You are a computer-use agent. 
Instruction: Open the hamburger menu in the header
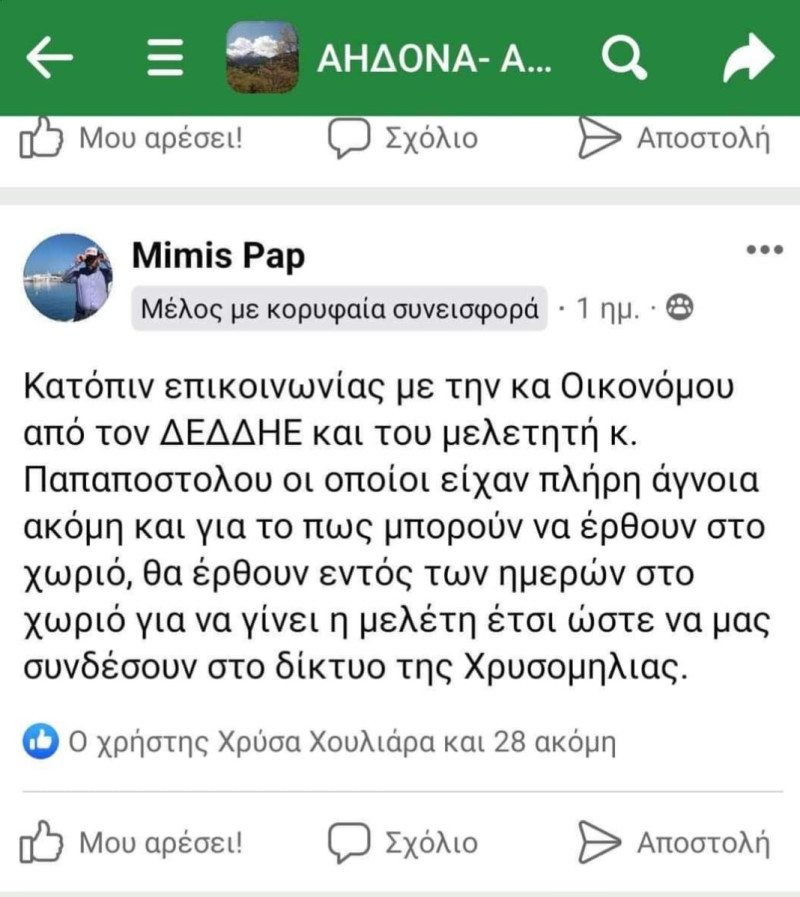click(x=165, y=59)
